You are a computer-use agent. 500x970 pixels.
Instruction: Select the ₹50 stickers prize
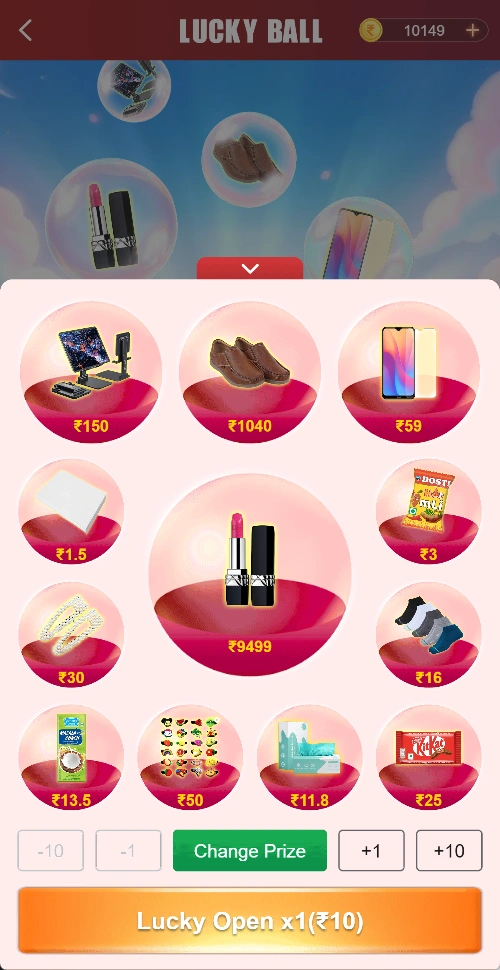coord(190,757)
